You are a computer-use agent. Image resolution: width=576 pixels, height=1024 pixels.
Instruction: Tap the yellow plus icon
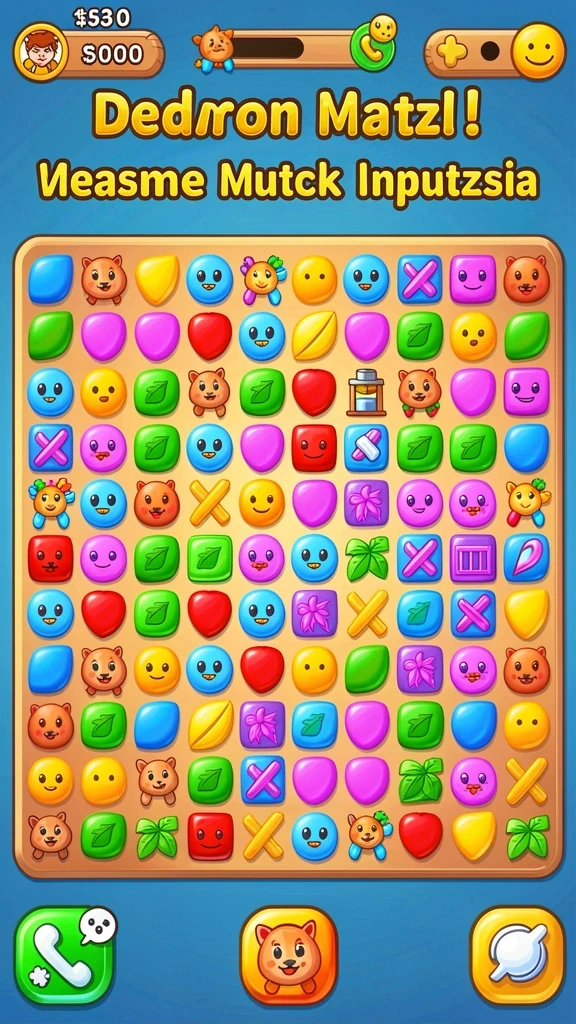(x=452, y=52)
